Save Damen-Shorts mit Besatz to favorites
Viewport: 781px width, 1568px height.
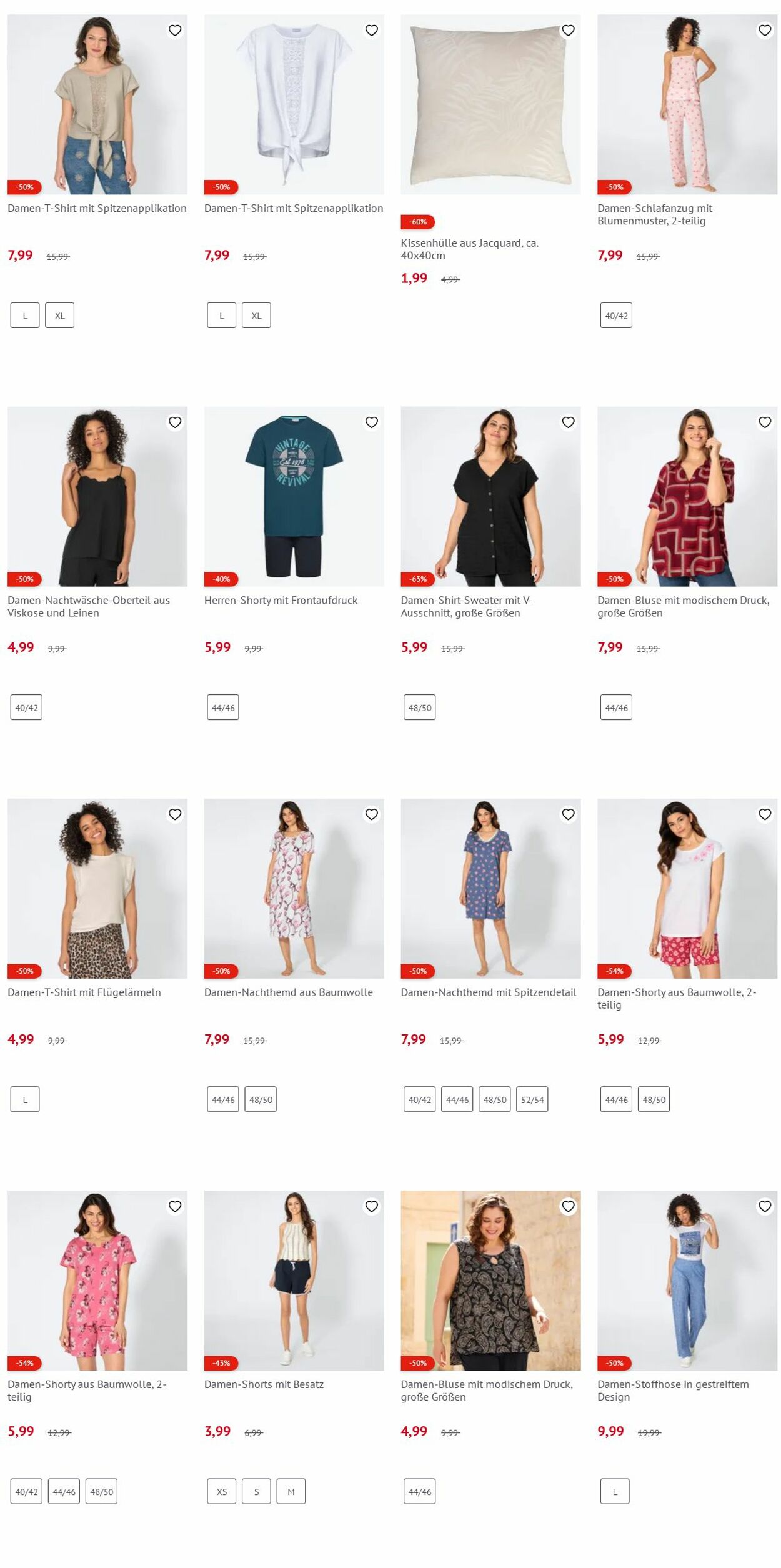371,1206
